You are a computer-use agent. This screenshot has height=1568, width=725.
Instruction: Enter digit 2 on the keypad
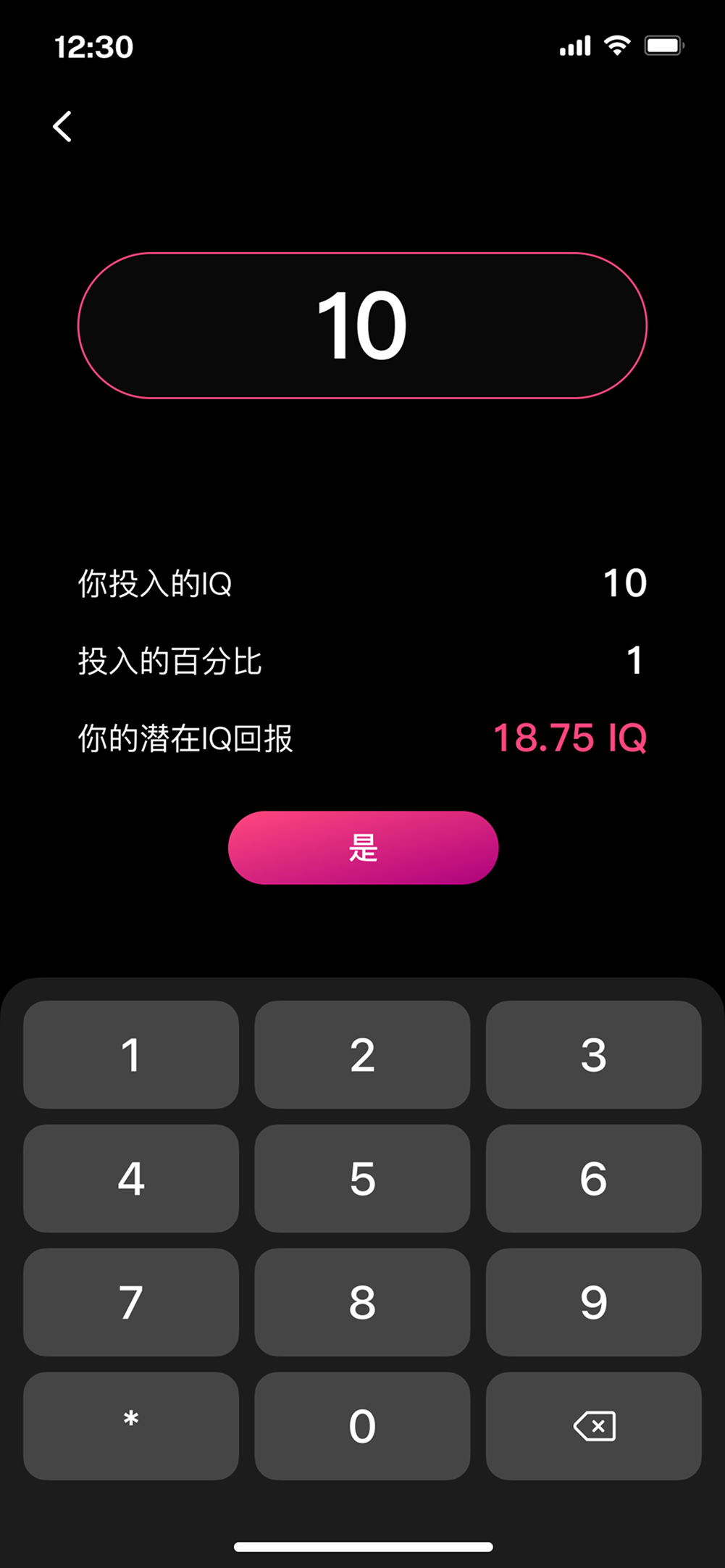(x=362, y=1054)
